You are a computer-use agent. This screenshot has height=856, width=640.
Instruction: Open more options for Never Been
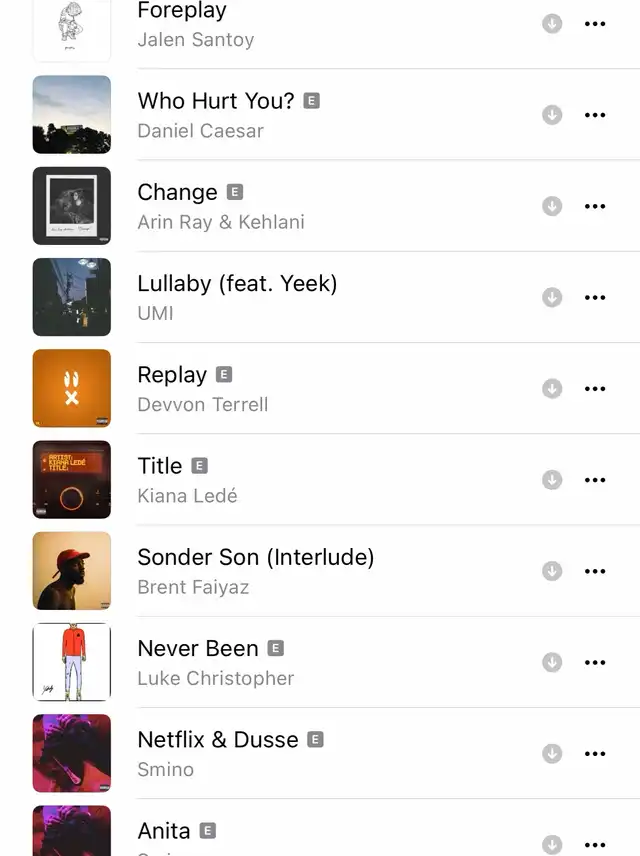(595, 662)
